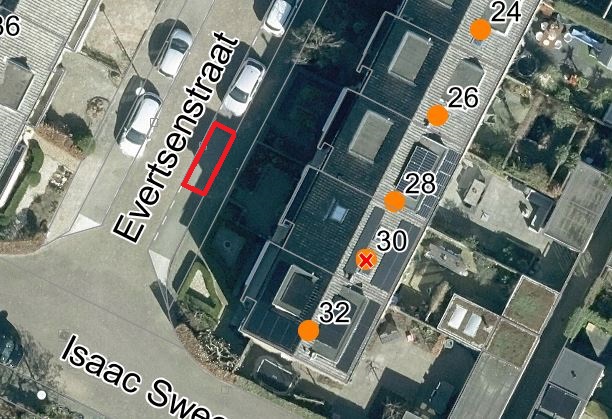Choose the address marker numbered 32
Viewport: 612px width, 419px height.
pyautogui.click(x=308, y=331)
